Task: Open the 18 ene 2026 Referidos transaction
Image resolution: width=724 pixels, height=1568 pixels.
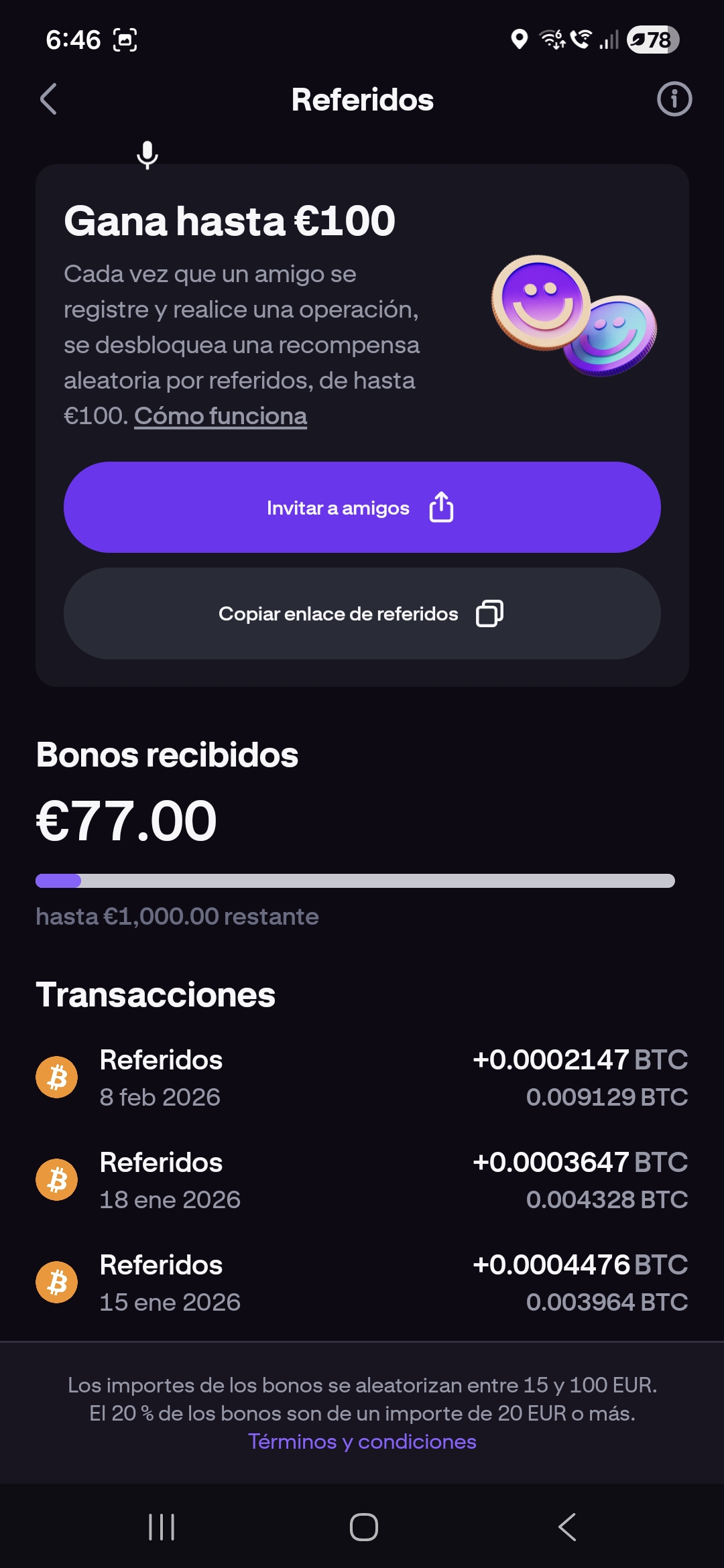Action: (362, 1180)
